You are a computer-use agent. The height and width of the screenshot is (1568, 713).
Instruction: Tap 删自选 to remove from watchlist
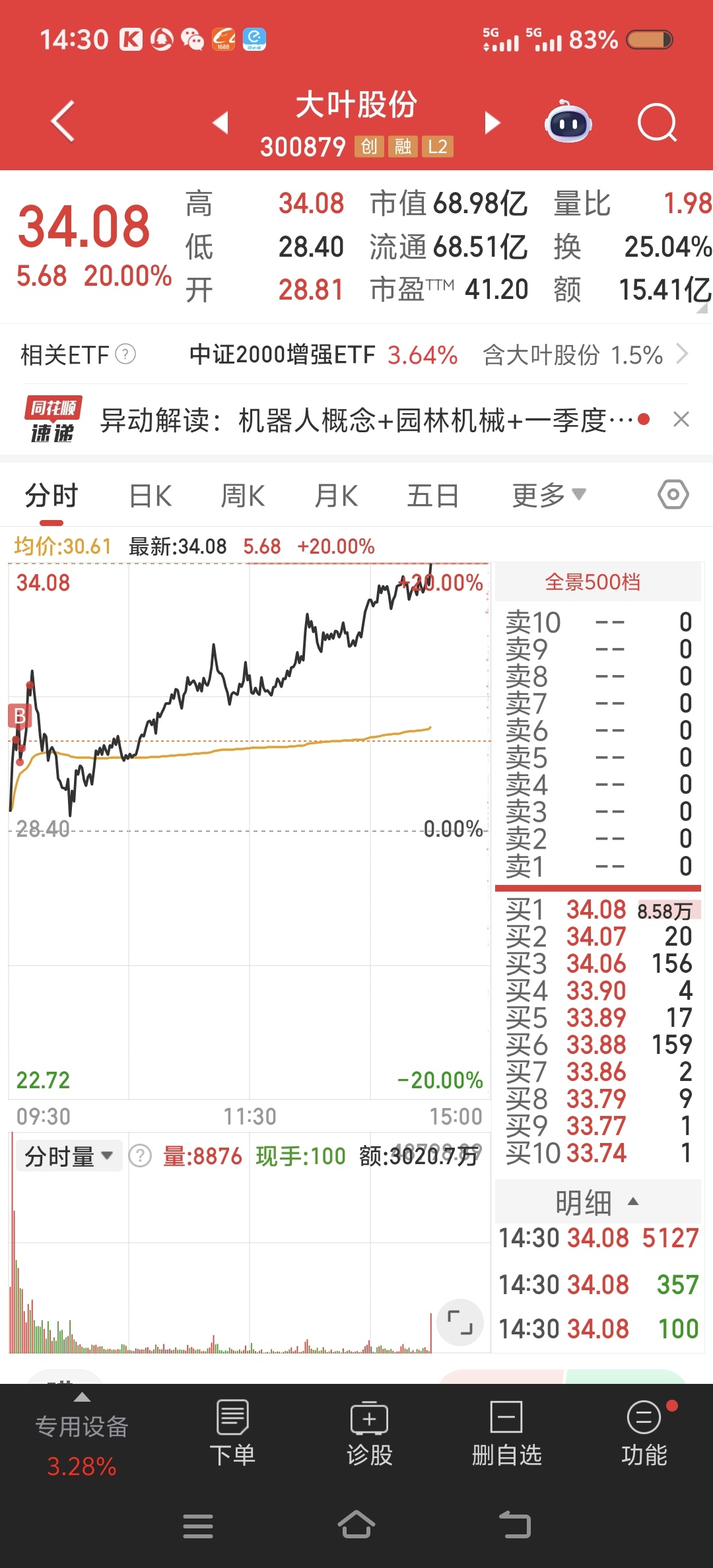[507, 1432]
